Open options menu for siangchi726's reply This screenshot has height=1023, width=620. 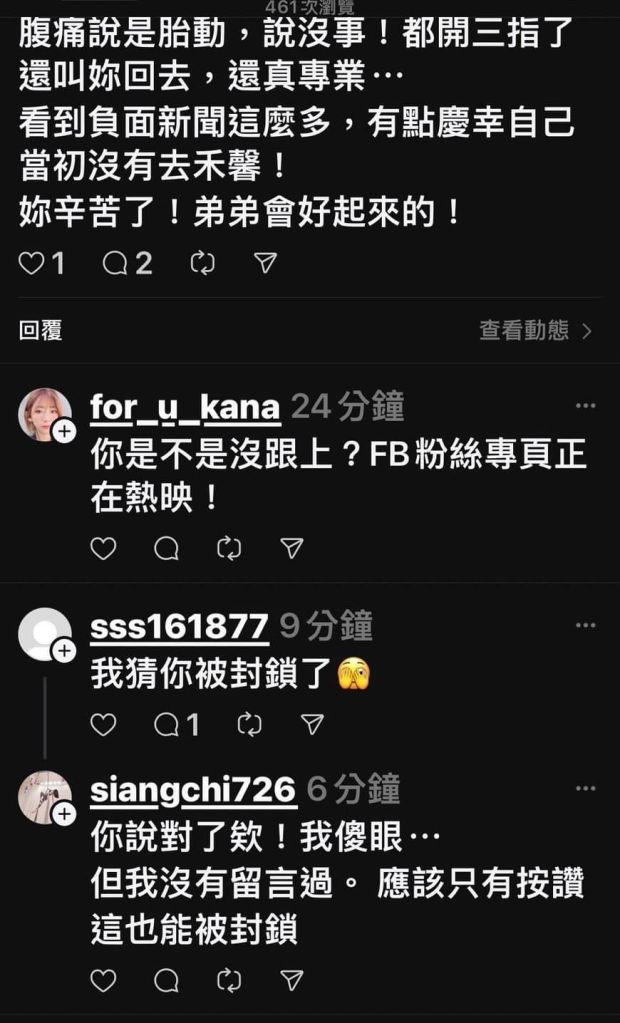click(x=585, y=789)
